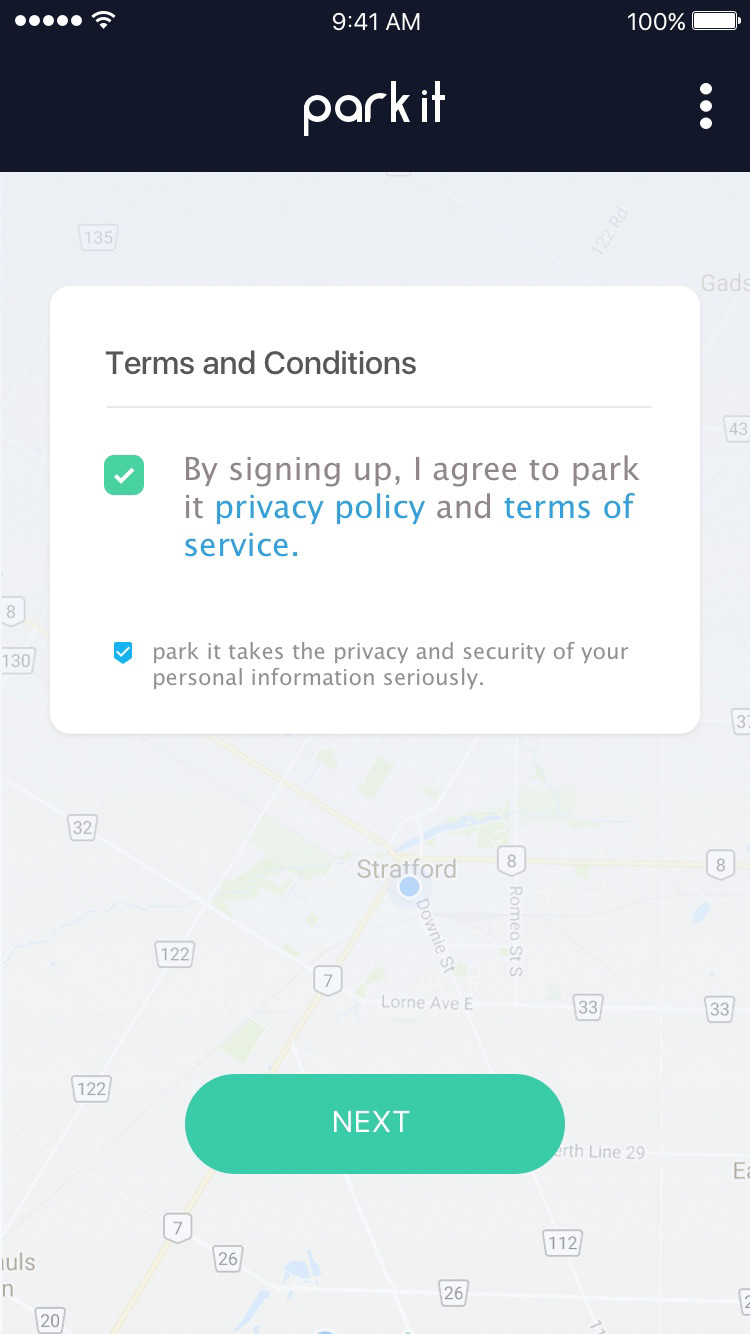Open the three-dot overflow menu
750x1334 pixels.
pos(706,106)
